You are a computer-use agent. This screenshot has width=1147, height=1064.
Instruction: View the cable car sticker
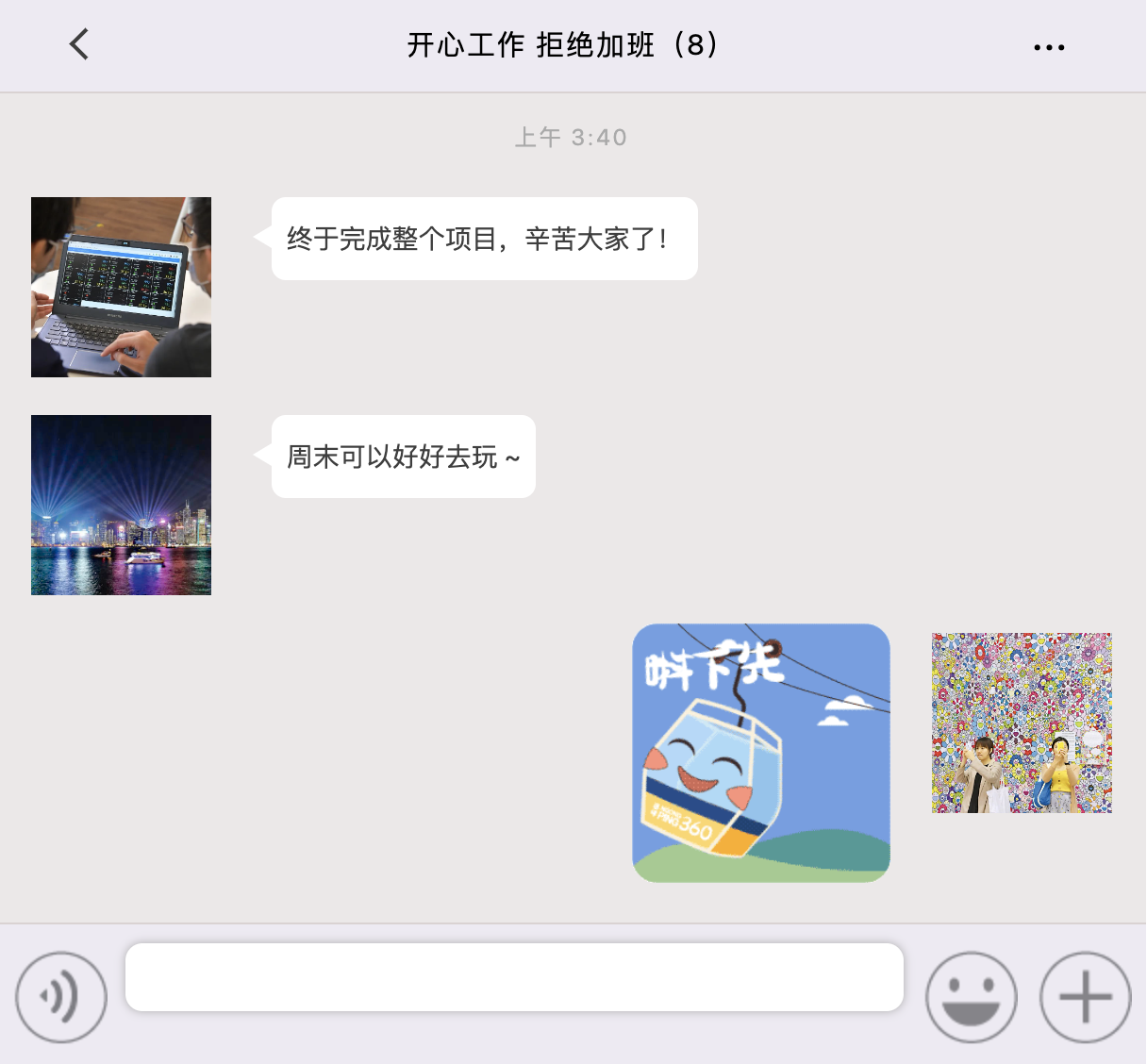[x=761, y=753]
